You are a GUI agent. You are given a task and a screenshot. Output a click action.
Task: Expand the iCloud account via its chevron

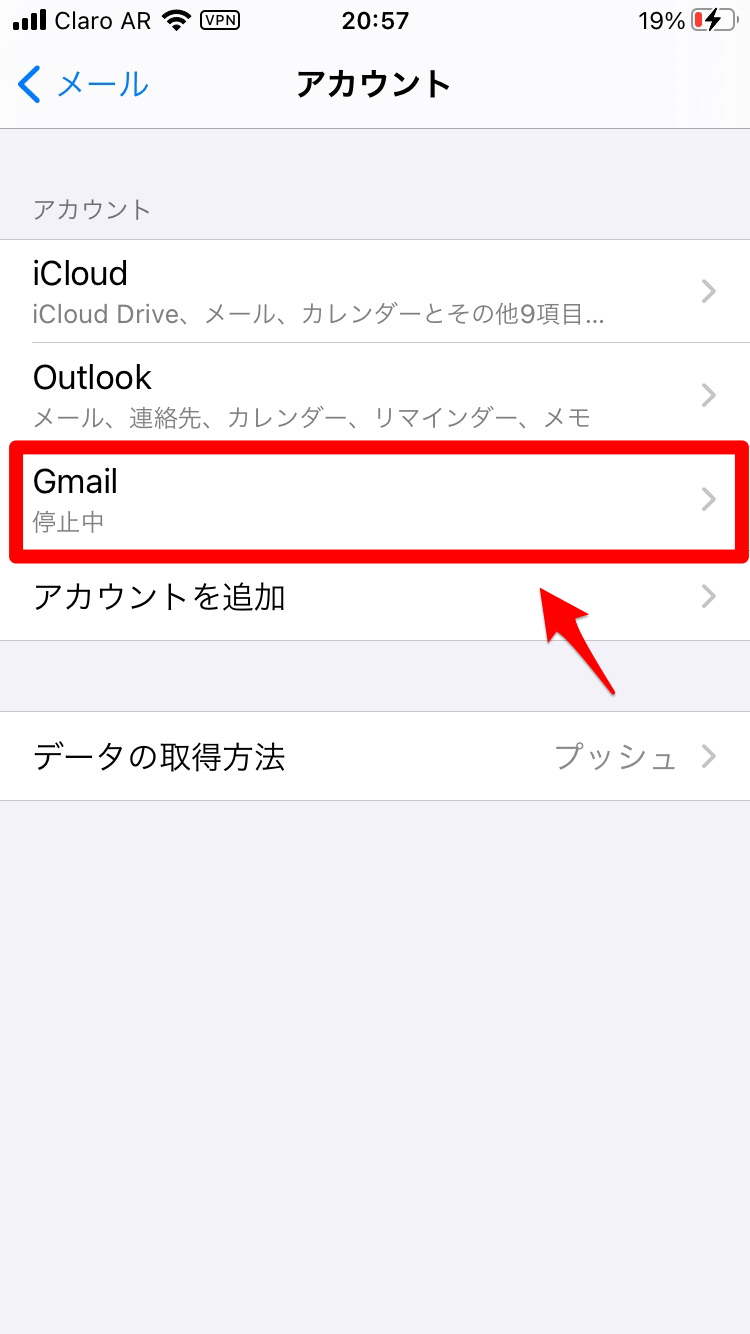pos(709,291)
